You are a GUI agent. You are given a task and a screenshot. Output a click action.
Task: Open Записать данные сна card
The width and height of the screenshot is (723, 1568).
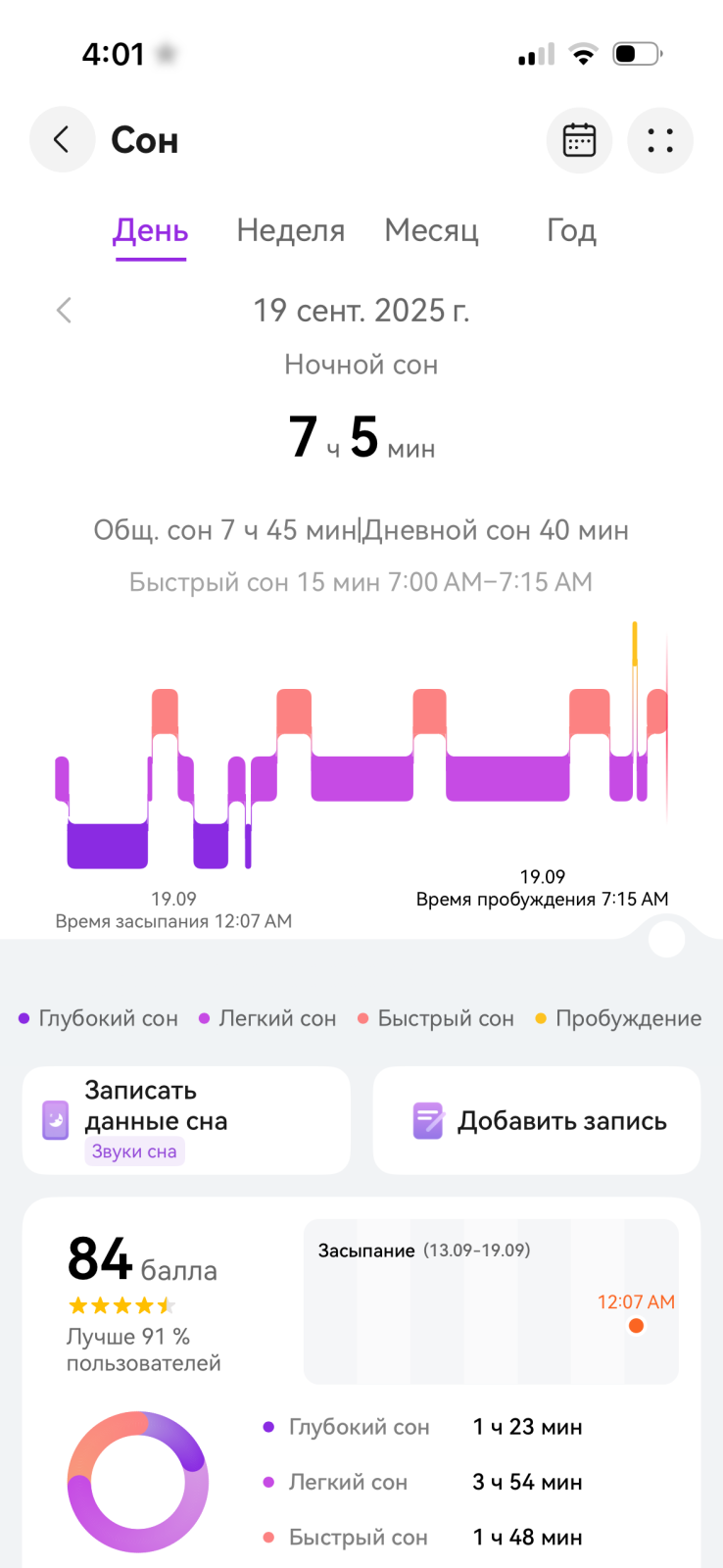pos(186,1120)
